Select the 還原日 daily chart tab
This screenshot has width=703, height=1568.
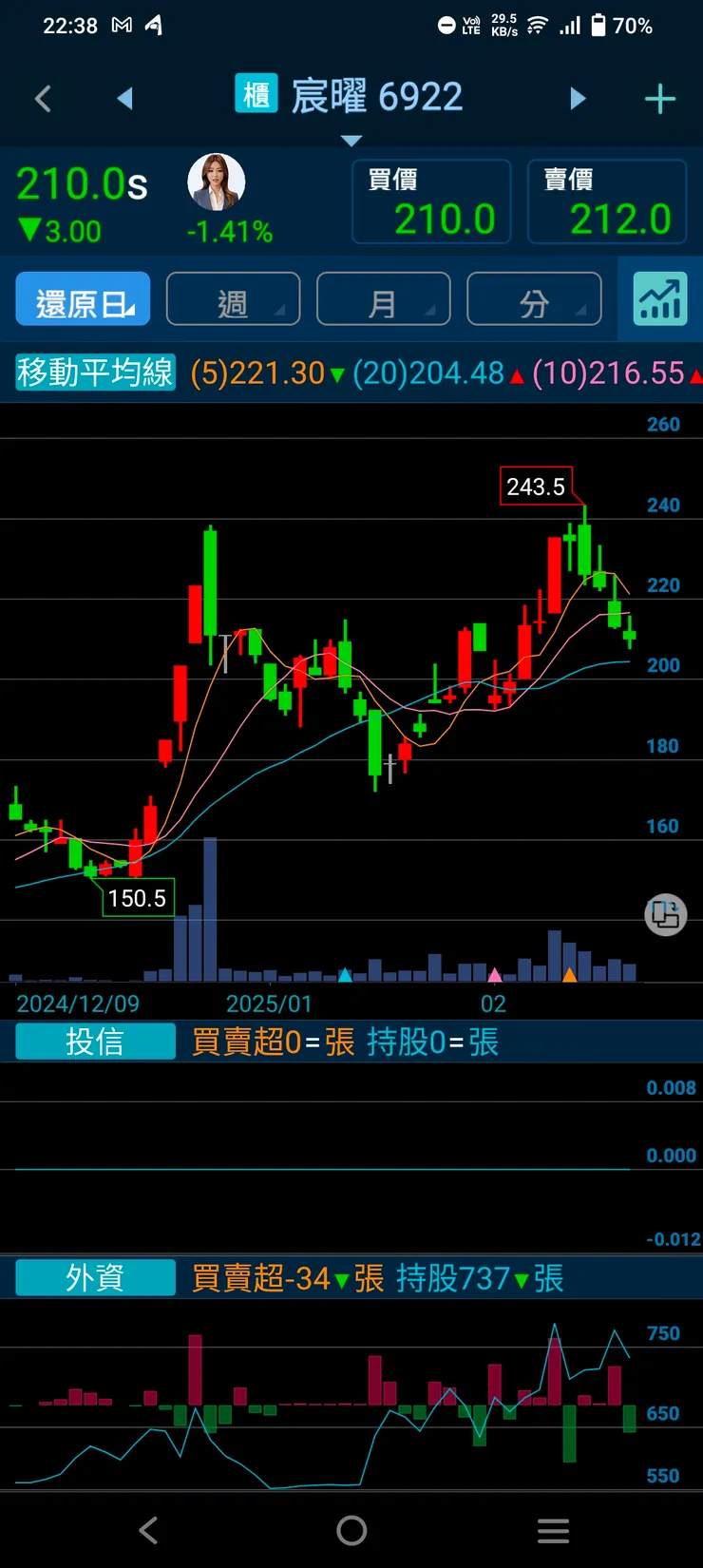84,299
